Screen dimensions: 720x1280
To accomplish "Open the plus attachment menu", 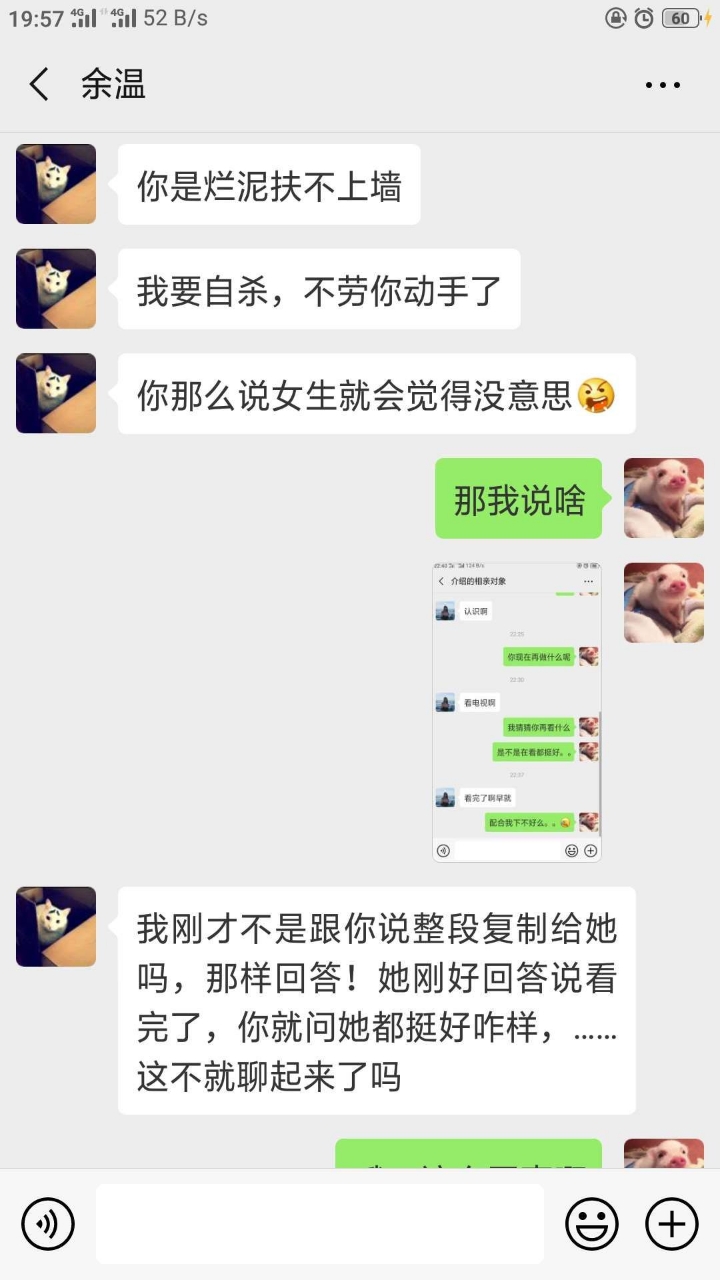I will coord(672,1224).
